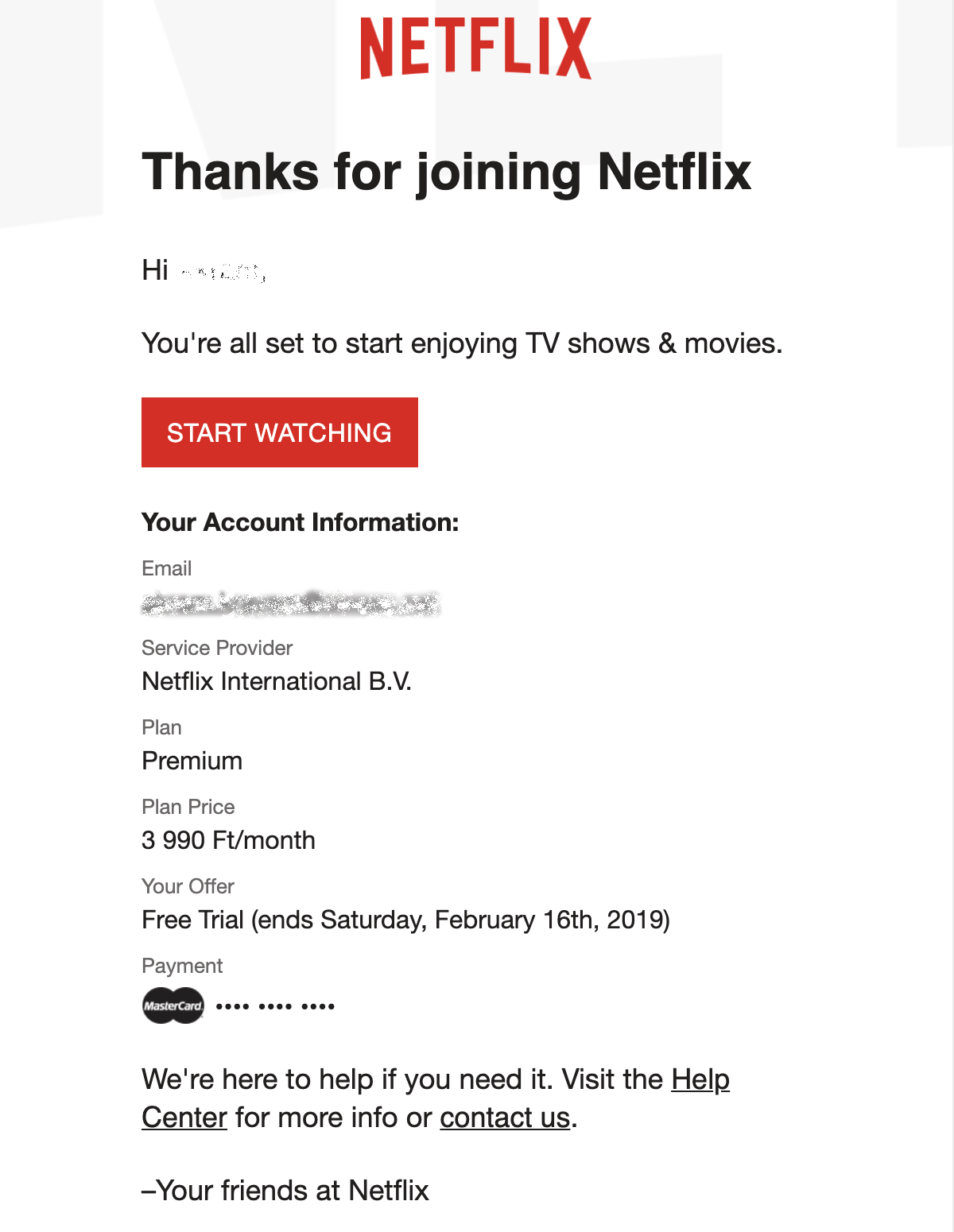The image size is (954, 1232).
Task: Click the Netflix International B.V. text
Action: pyautogui.click(x=277, y=681)
